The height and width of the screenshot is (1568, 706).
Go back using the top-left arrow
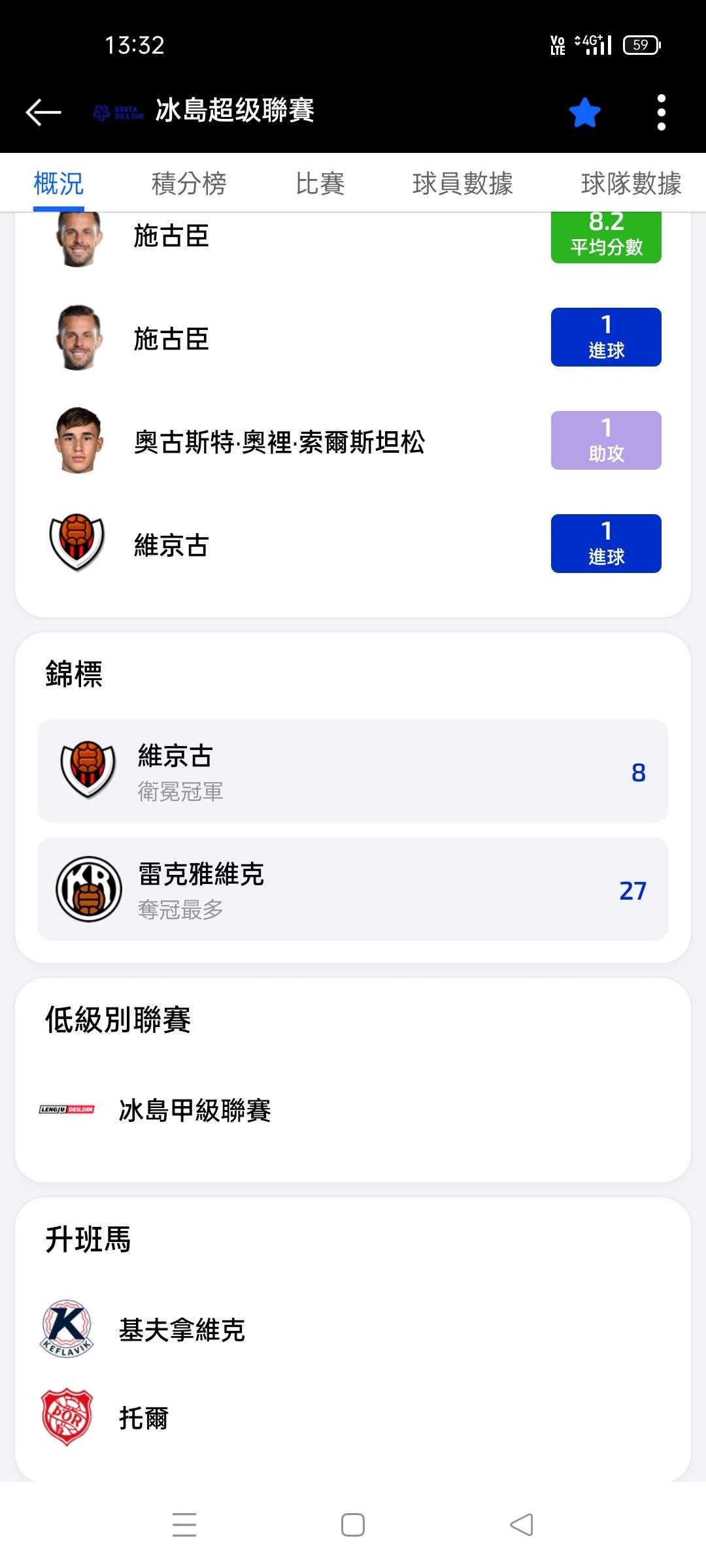[43, 112]
